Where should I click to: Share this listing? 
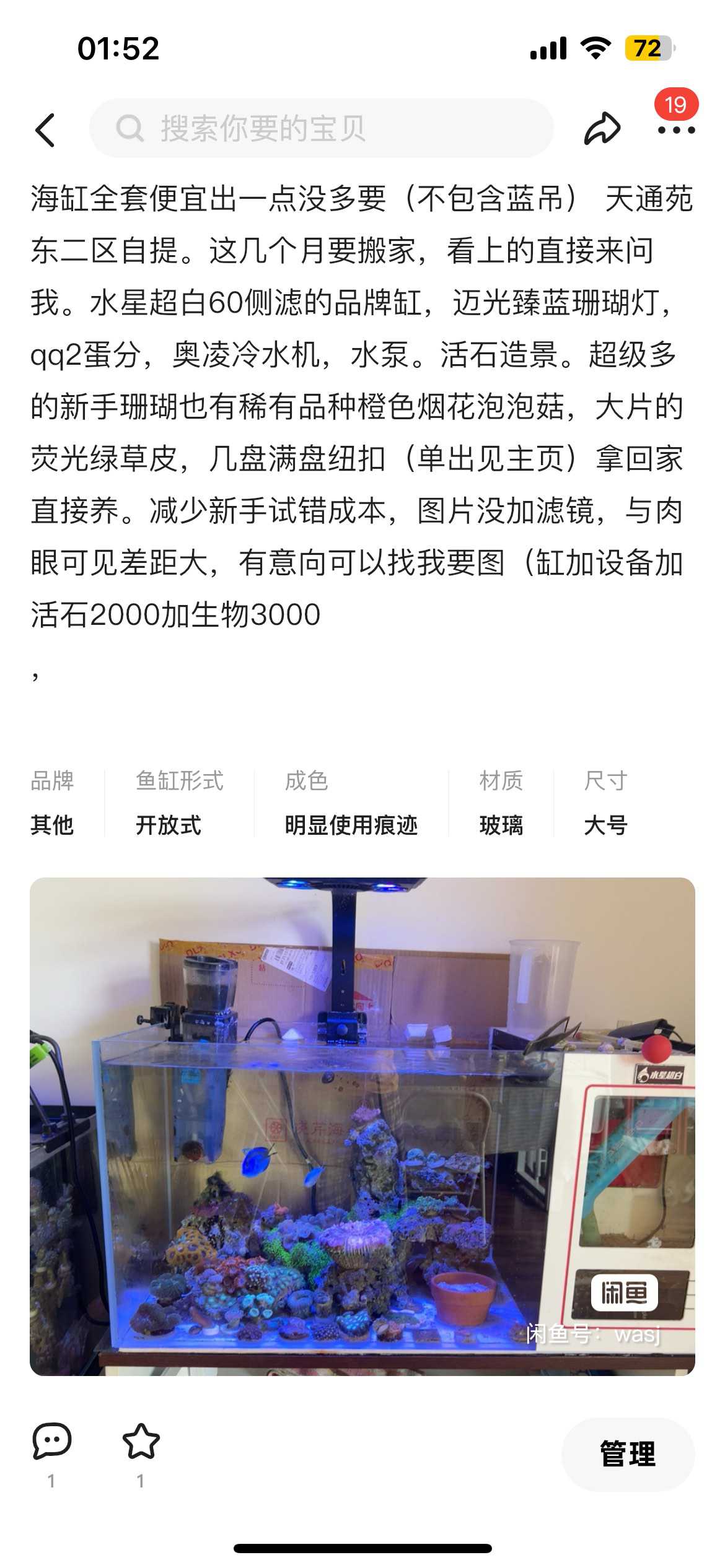tap(602, 129)
